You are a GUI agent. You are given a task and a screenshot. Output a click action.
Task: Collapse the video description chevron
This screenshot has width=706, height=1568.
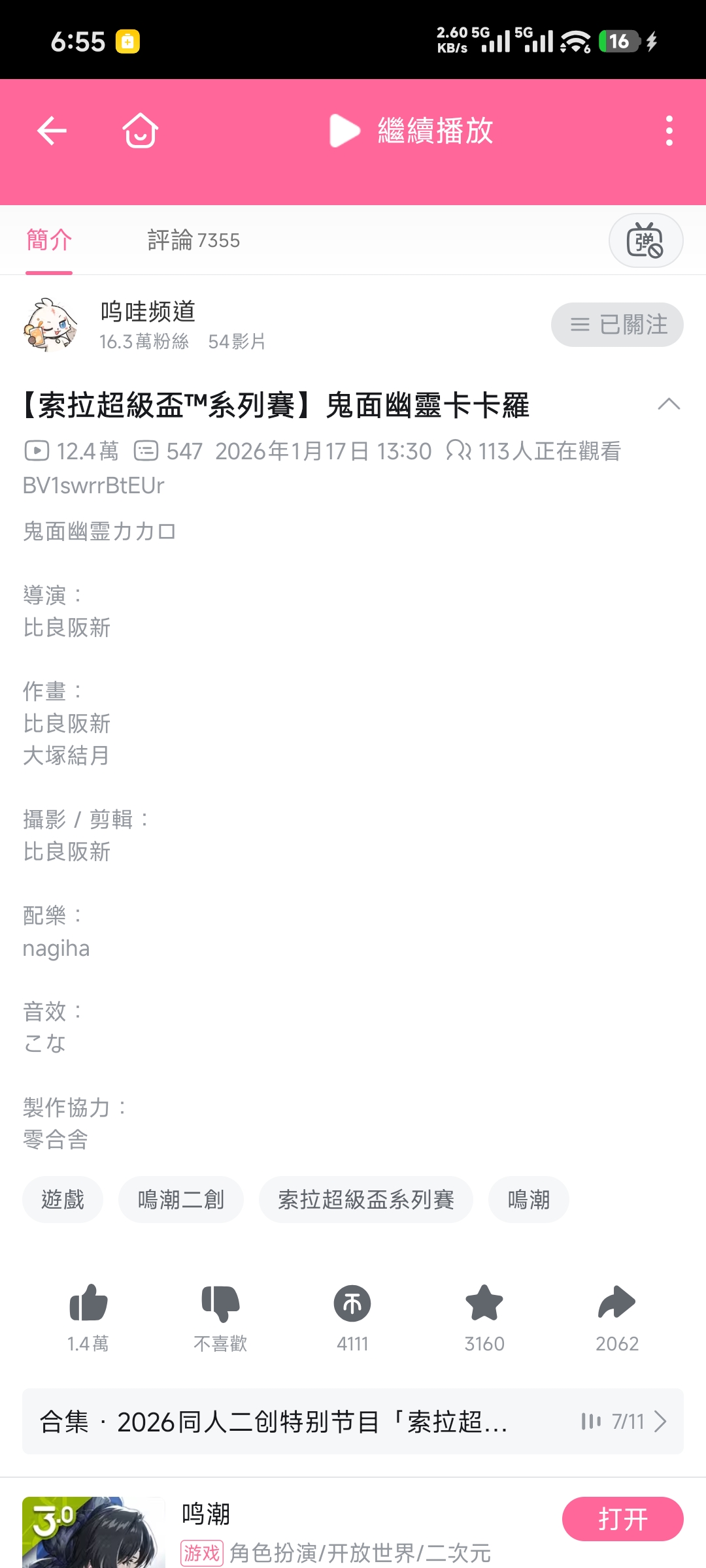tap(668, 404)
